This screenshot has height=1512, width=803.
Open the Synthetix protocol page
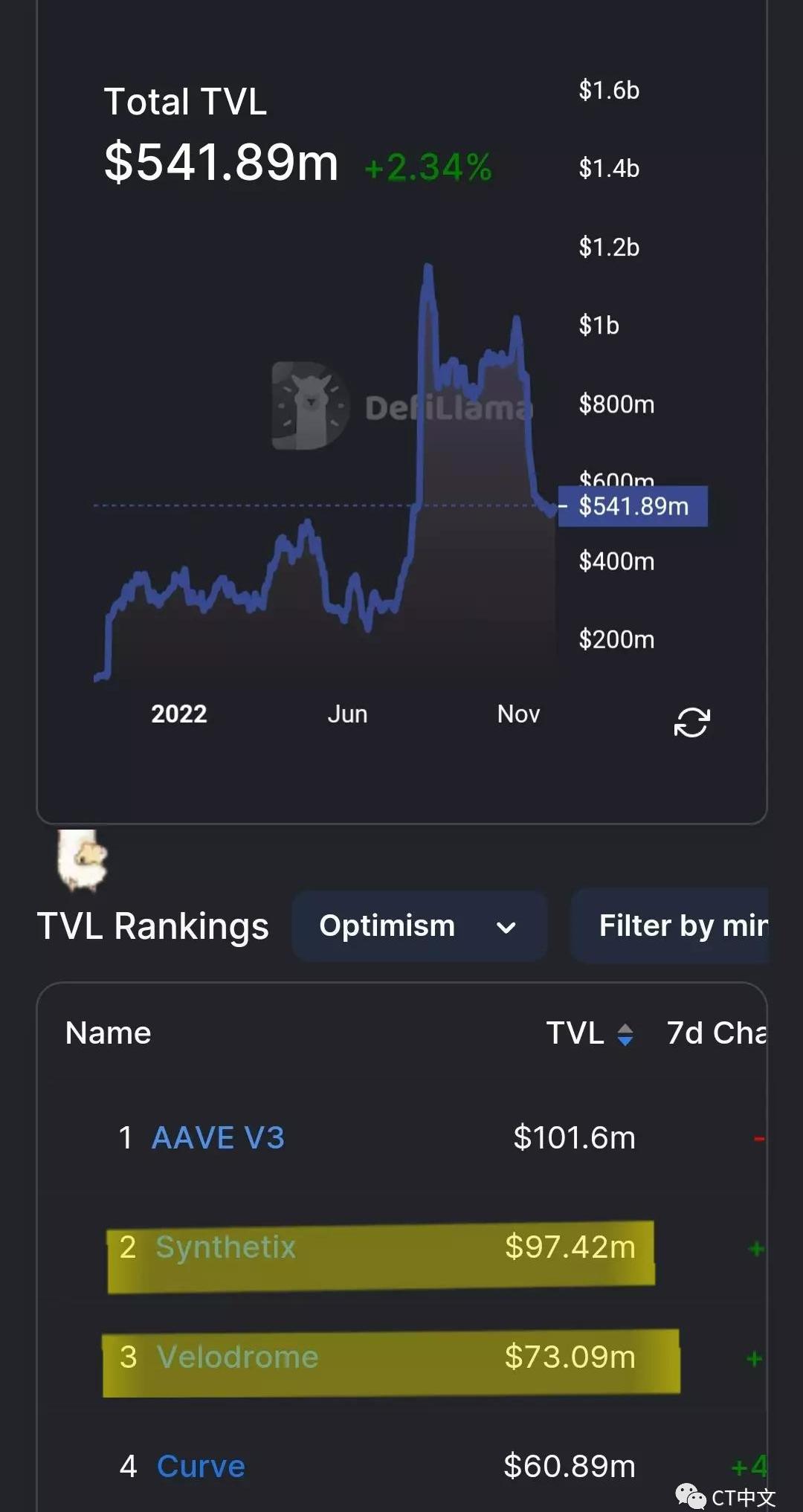point(225,1247)
